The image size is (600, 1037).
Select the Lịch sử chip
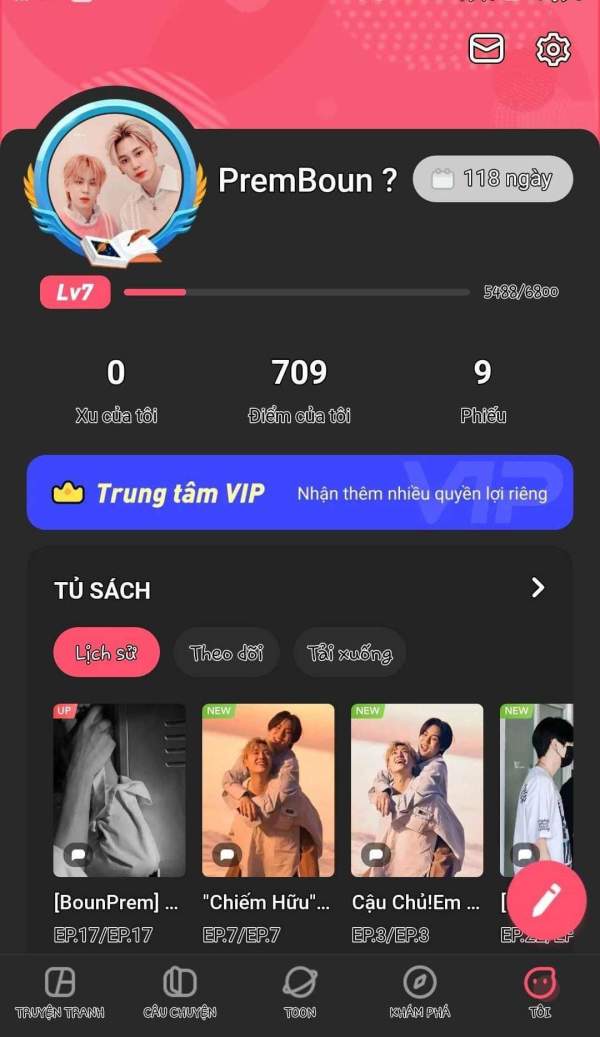pyautogui.click(x=106, y=653)
